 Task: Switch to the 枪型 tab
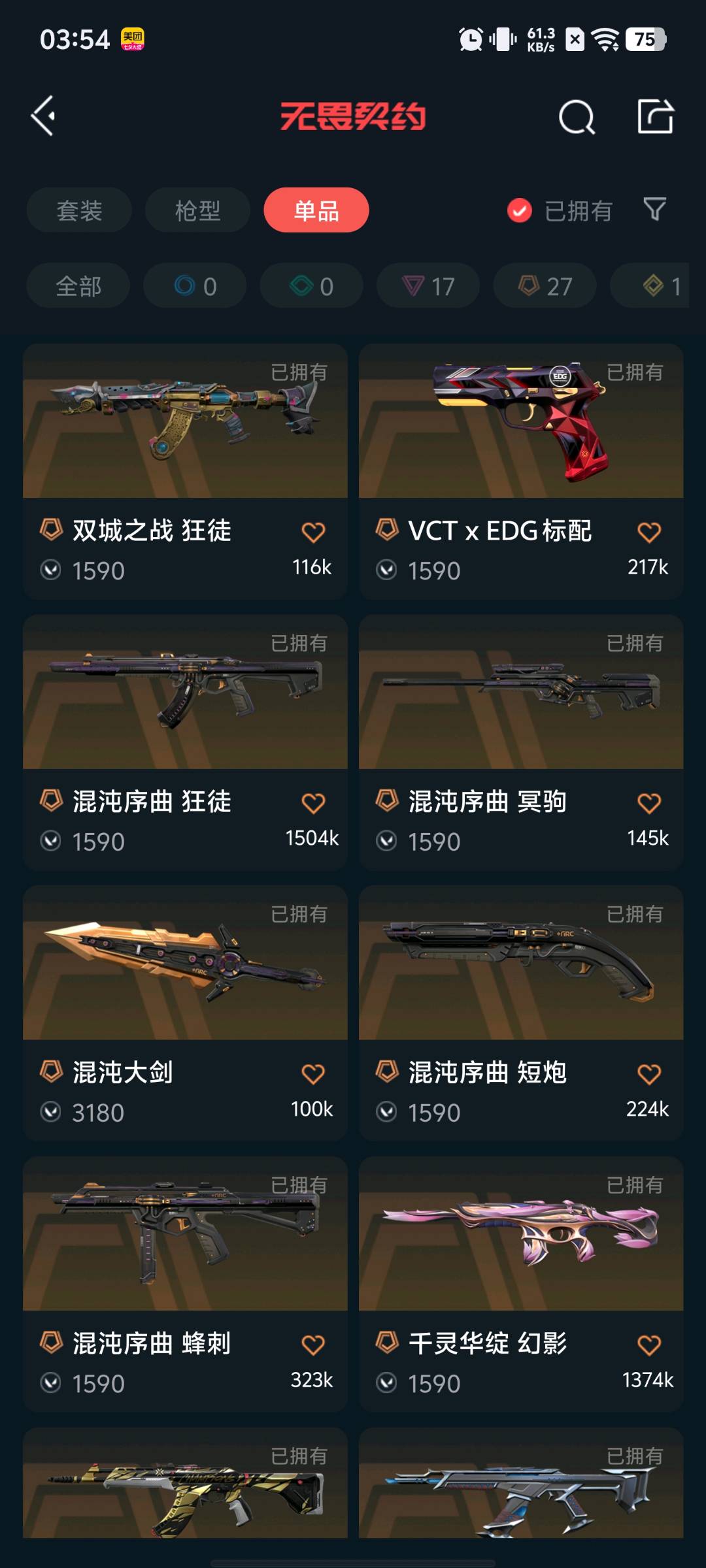tap(197, 210)
